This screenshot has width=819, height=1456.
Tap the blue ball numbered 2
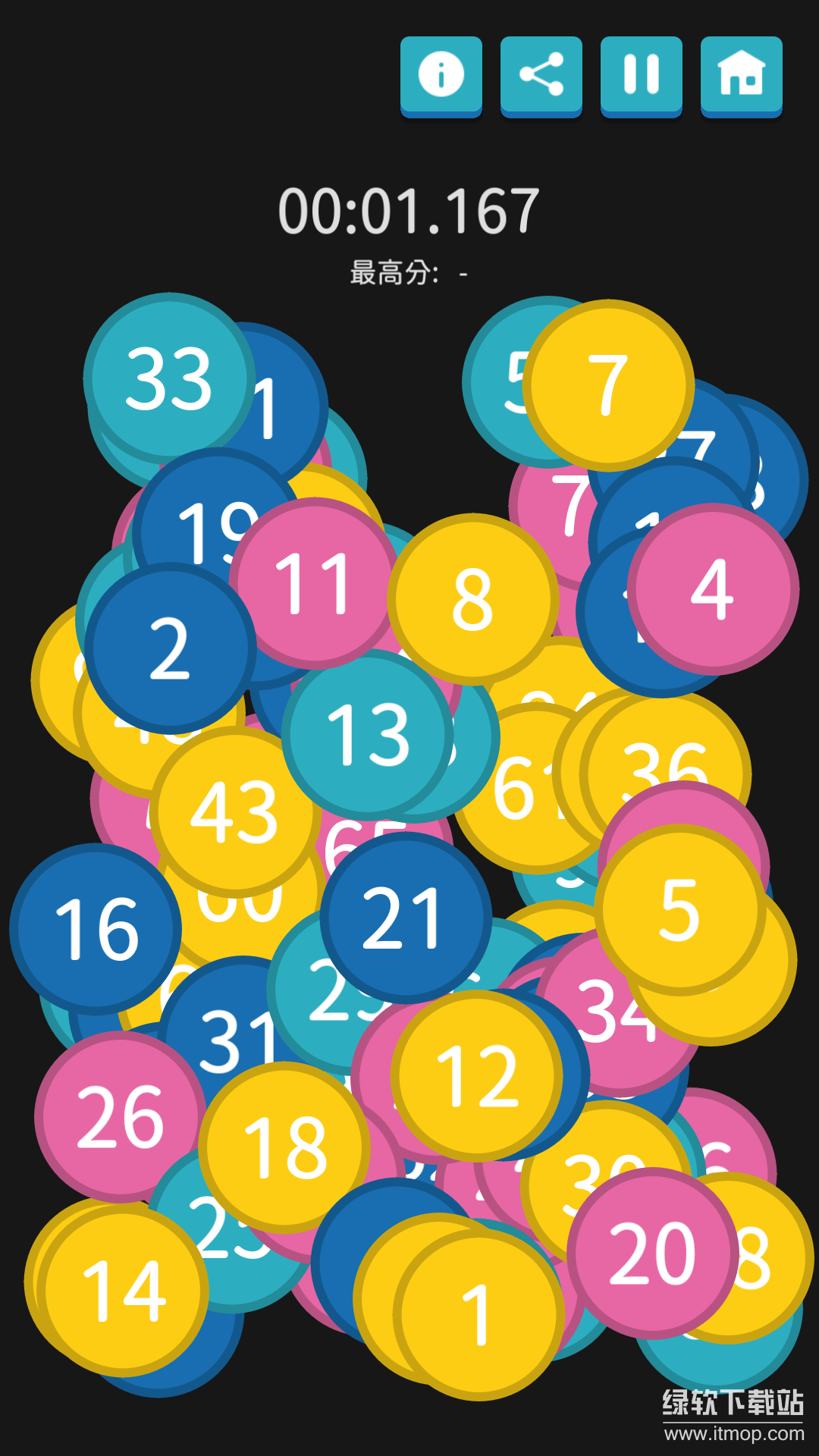(x=170, y=648)
